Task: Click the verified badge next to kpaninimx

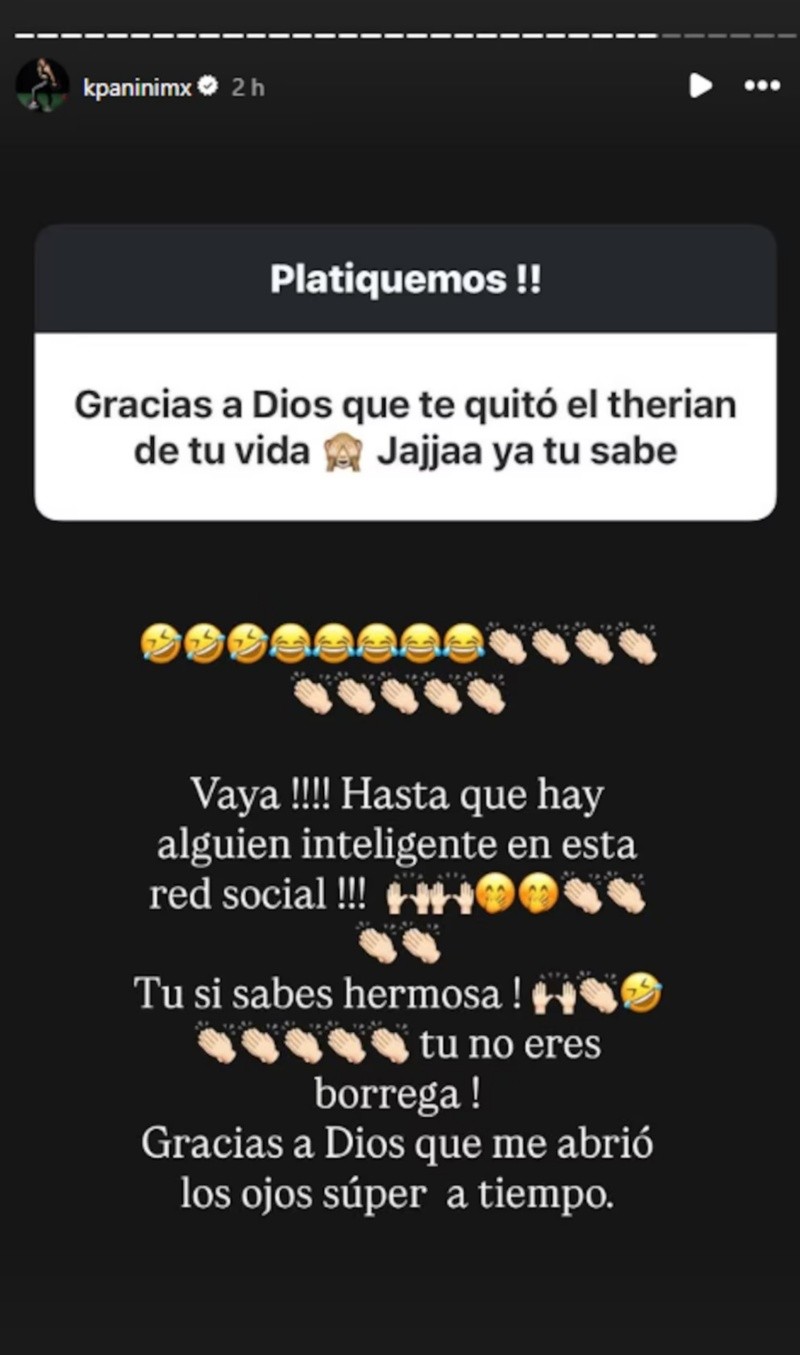Action: pyautogui.click(x=207, y=87)
